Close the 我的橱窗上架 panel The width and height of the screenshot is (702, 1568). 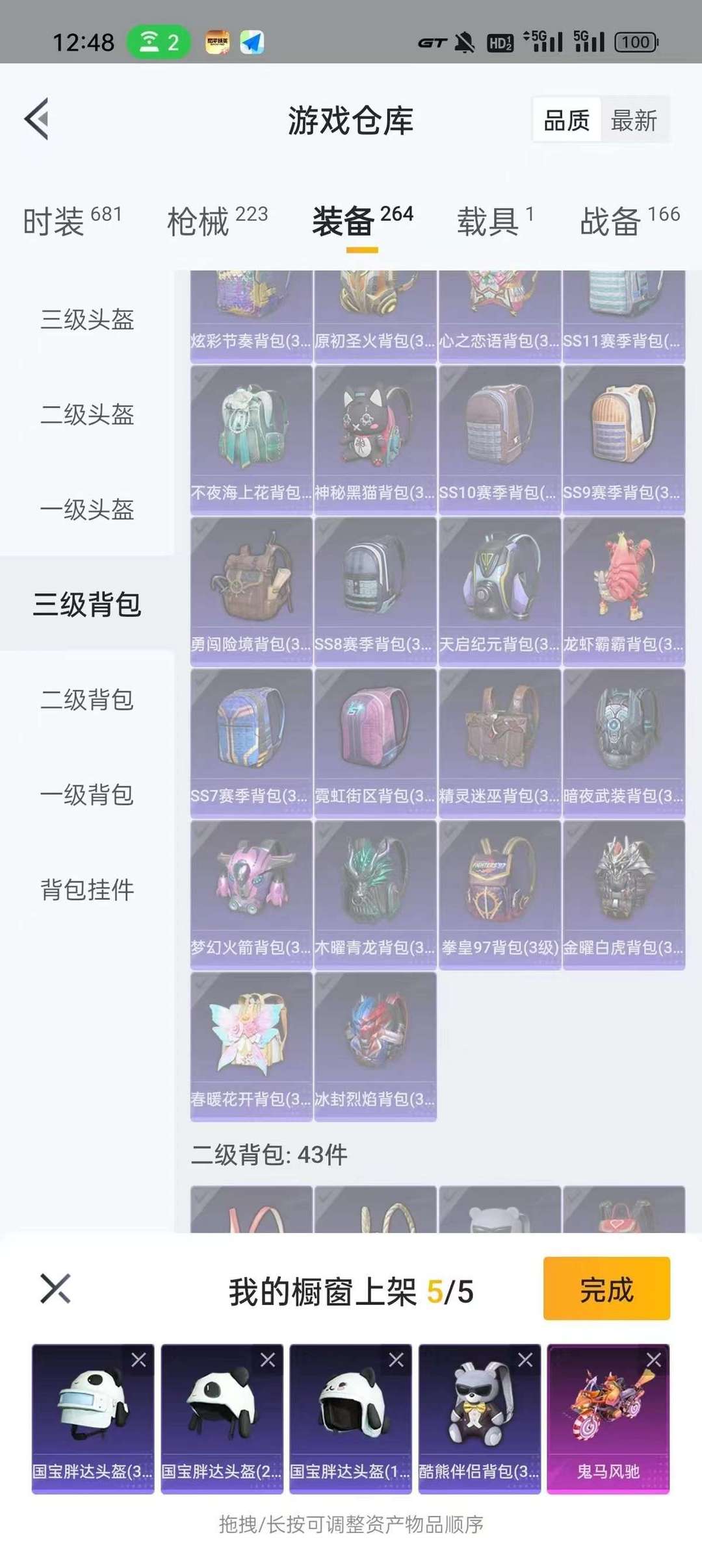click(55, 1289)
